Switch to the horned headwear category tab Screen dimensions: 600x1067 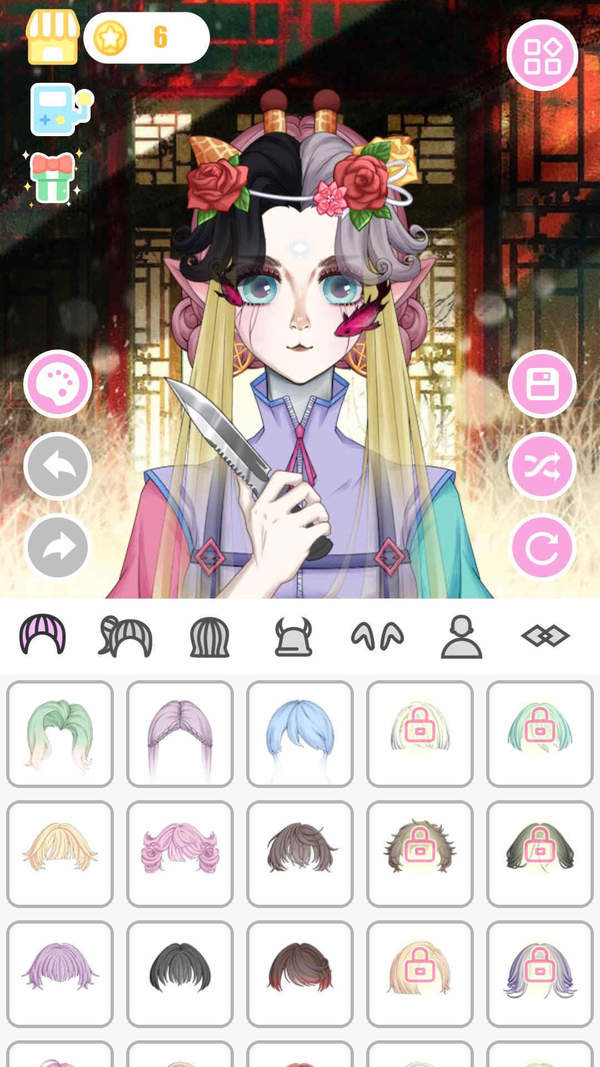pos(294,636)
